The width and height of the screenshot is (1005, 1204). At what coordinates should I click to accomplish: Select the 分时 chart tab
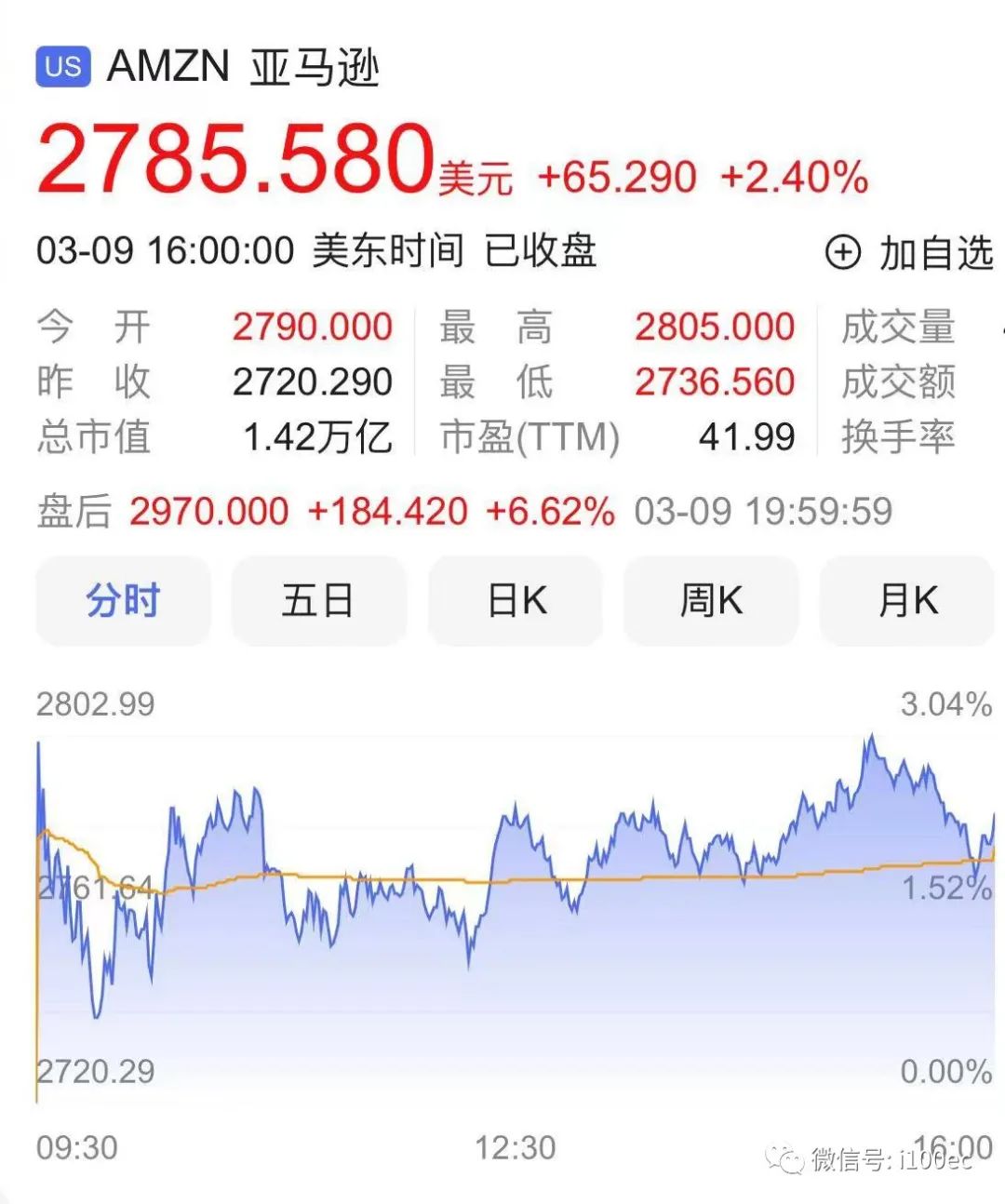pos(123,601)
